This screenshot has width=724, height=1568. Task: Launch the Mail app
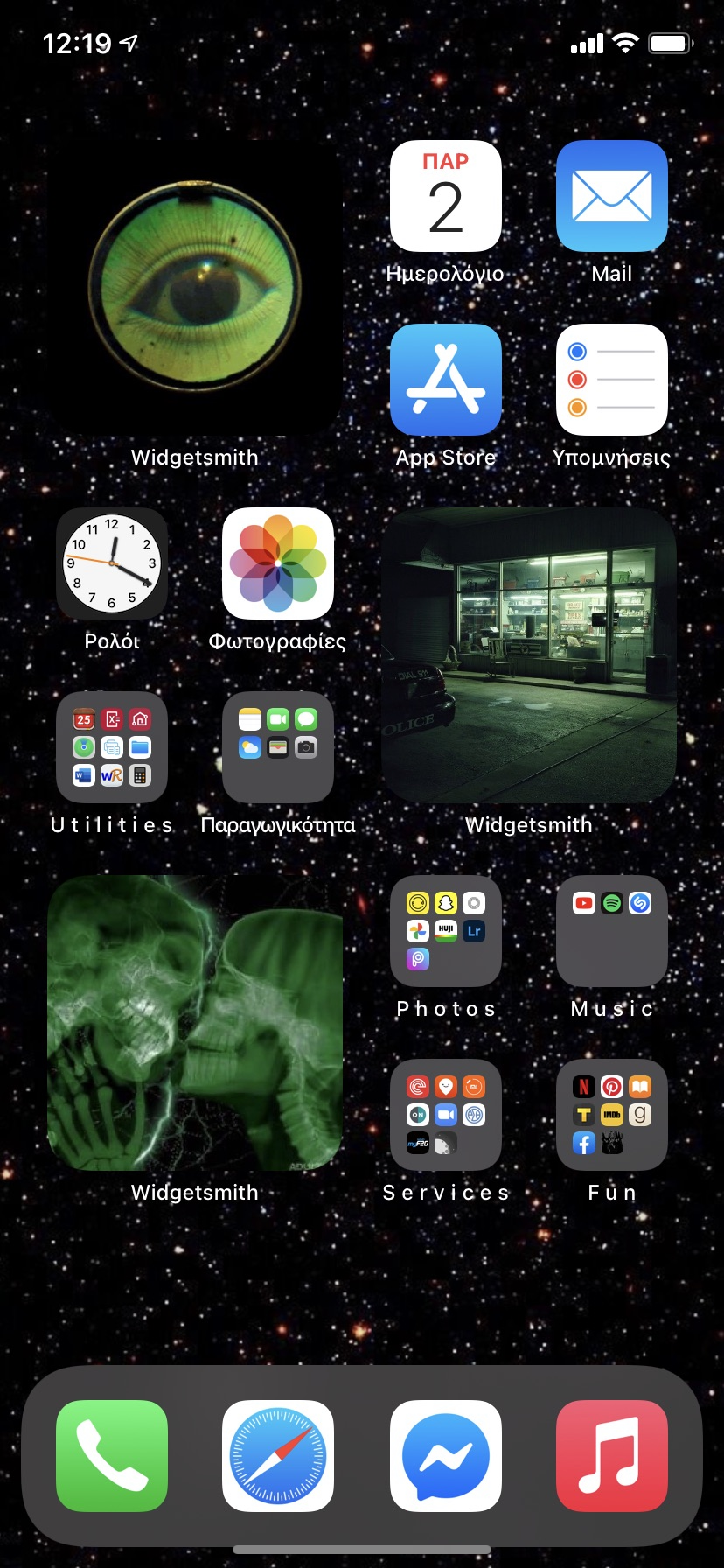612,197
